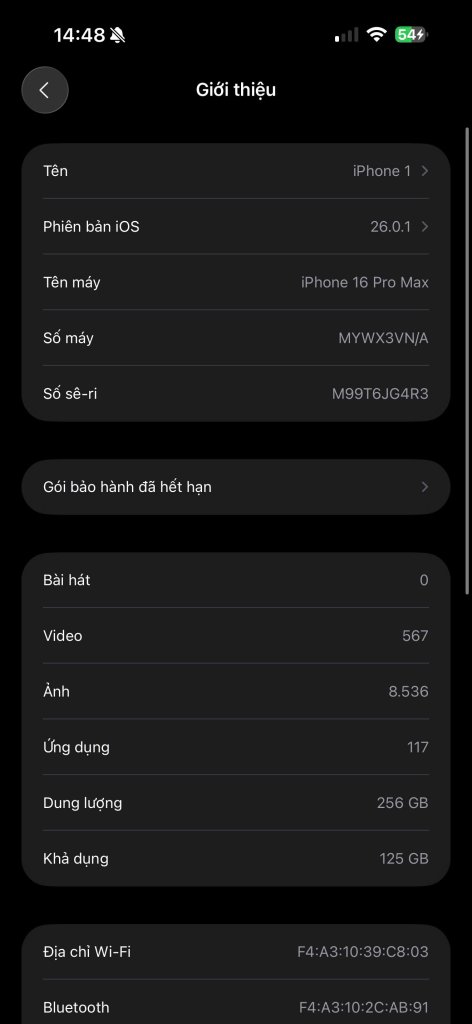This screenshot has width=472, height=1024.
Task: Open Gói bảo hành đã hết hạn
Action: pos(236,487)
